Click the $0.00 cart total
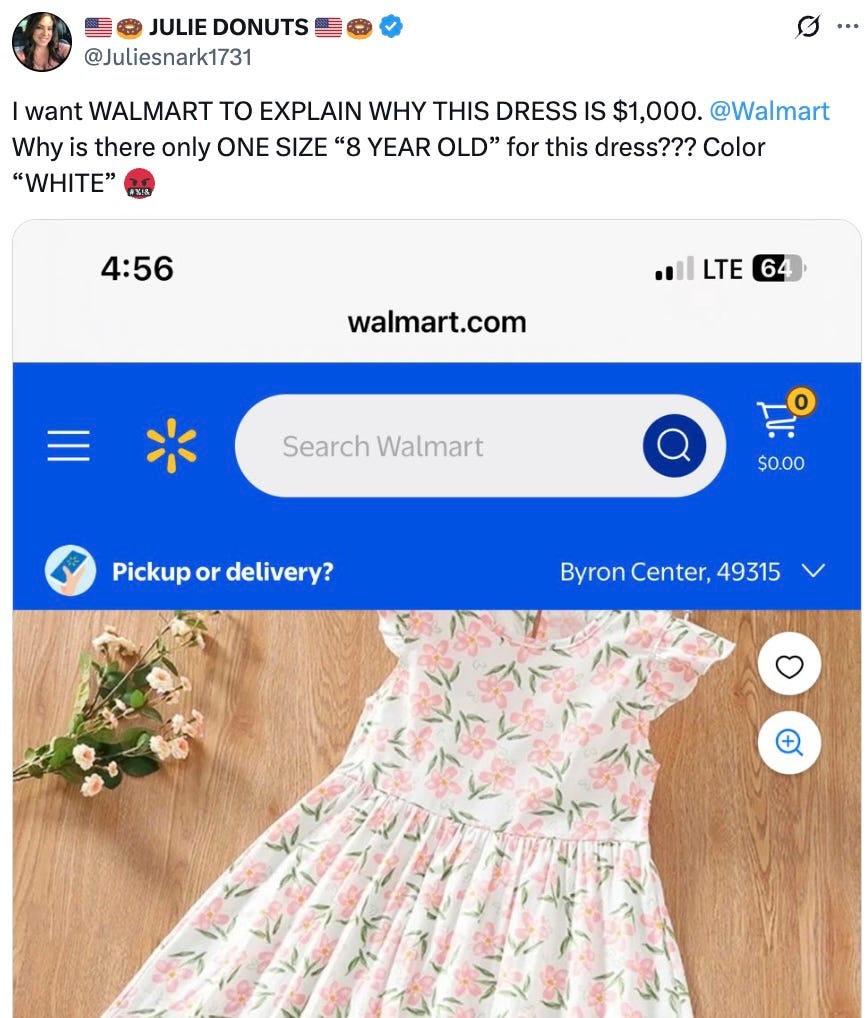 (781, 462)
